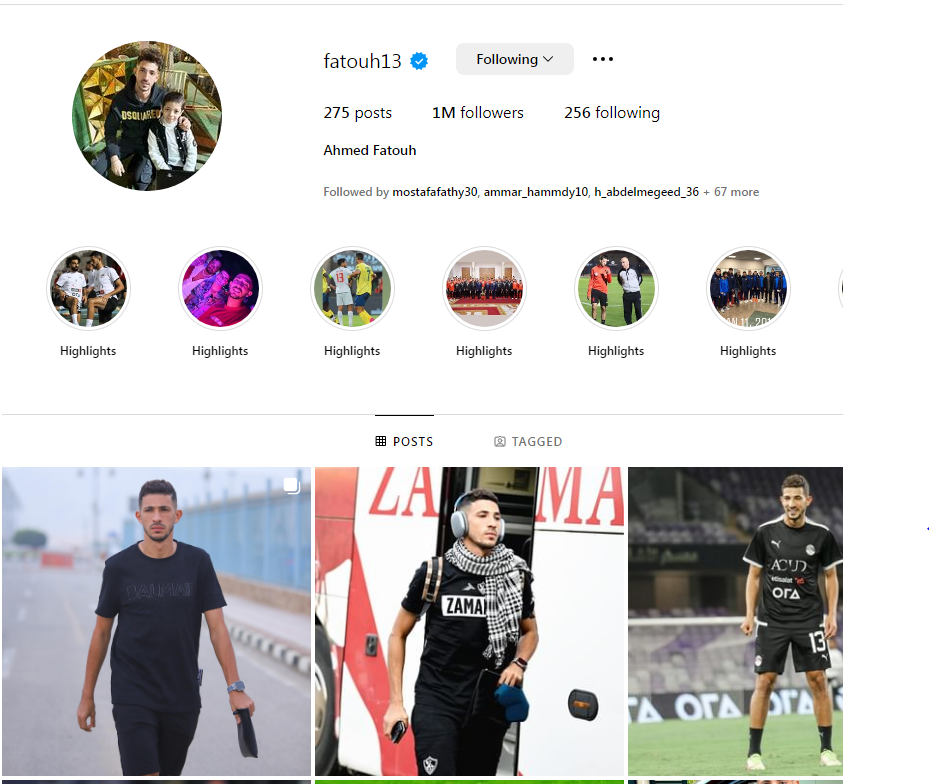Open the stadium post with jersey 13
Screen dimensions: 929x784
pos(735,620)
